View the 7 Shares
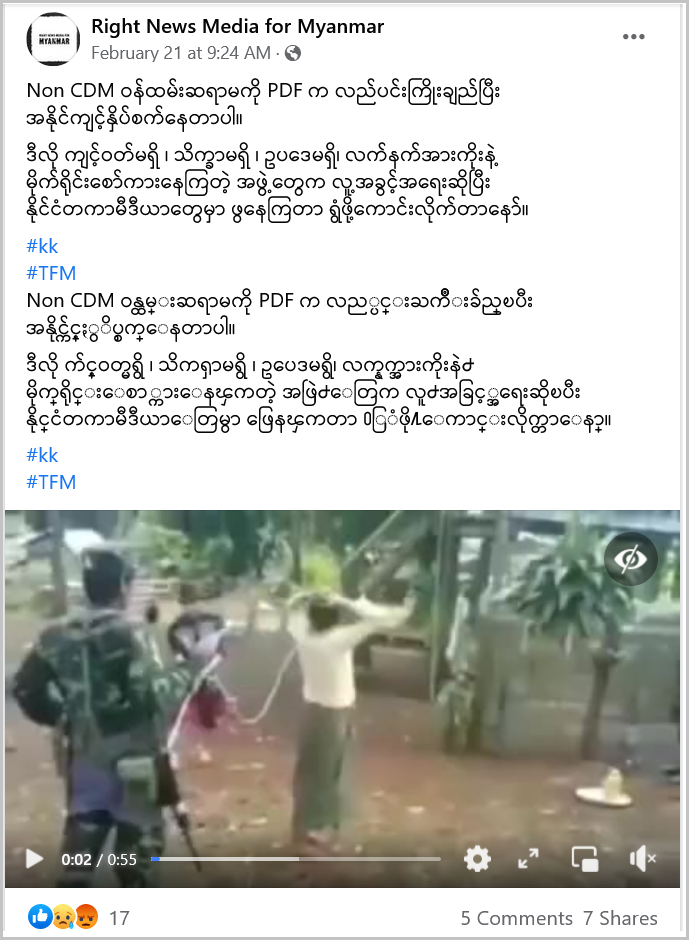 (620, 917)
